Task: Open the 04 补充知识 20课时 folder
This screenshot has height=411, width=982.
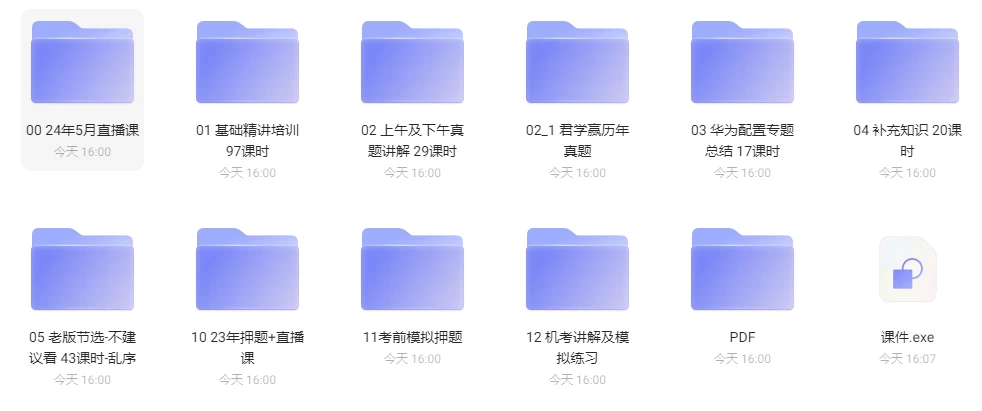Action: (x=907, y=64)
